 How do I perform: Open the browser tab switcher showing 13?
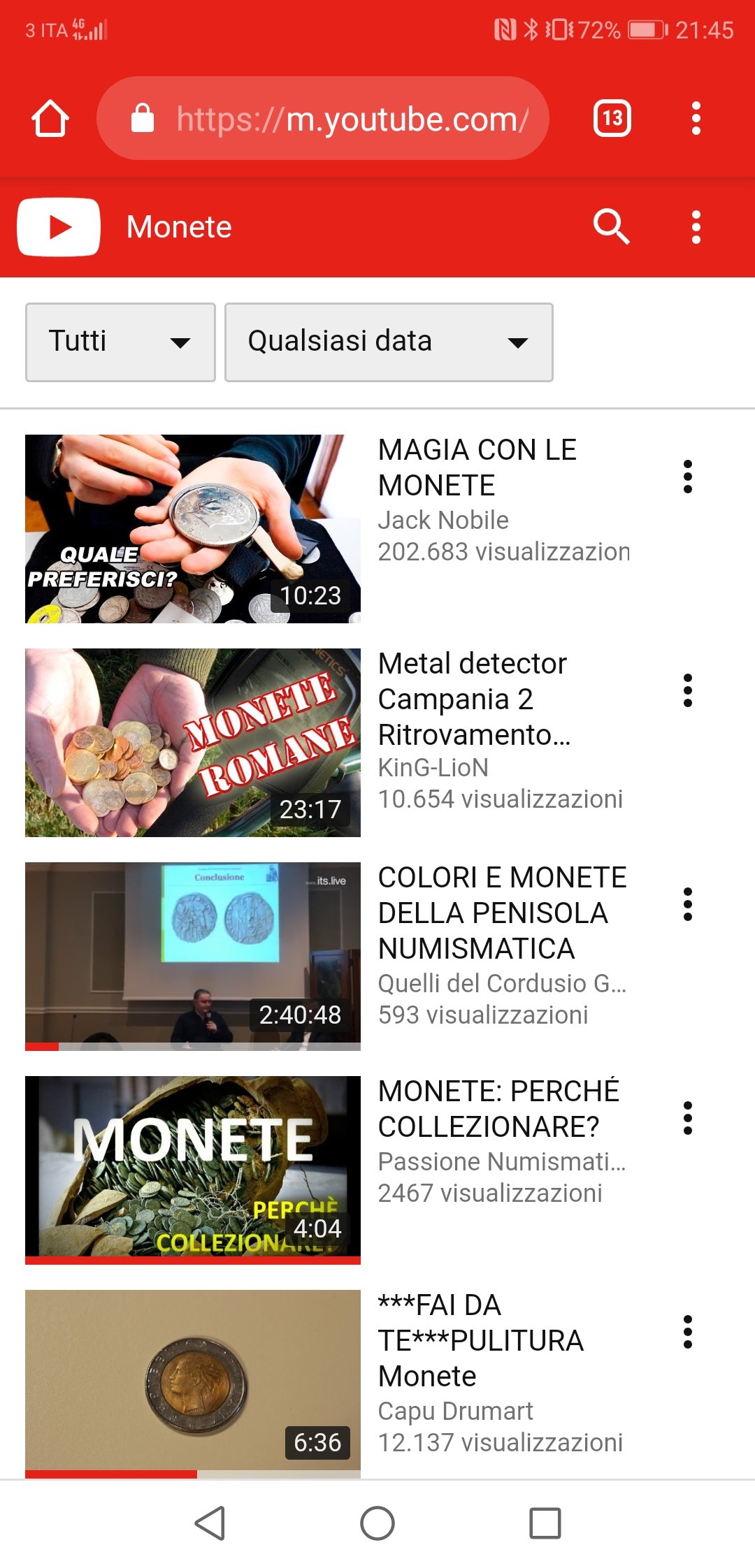coord(612,118)
